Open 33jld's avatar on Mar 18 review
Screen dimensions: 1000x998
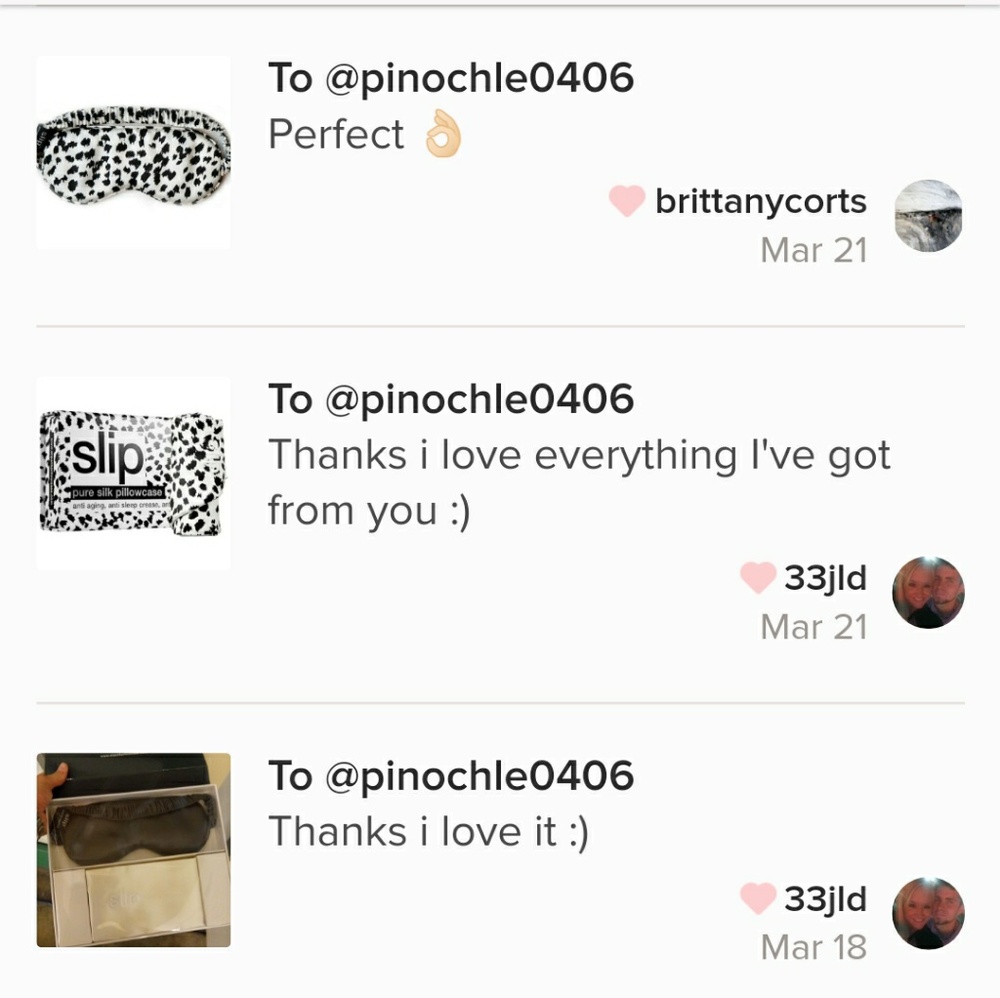(x=927, y=913)
